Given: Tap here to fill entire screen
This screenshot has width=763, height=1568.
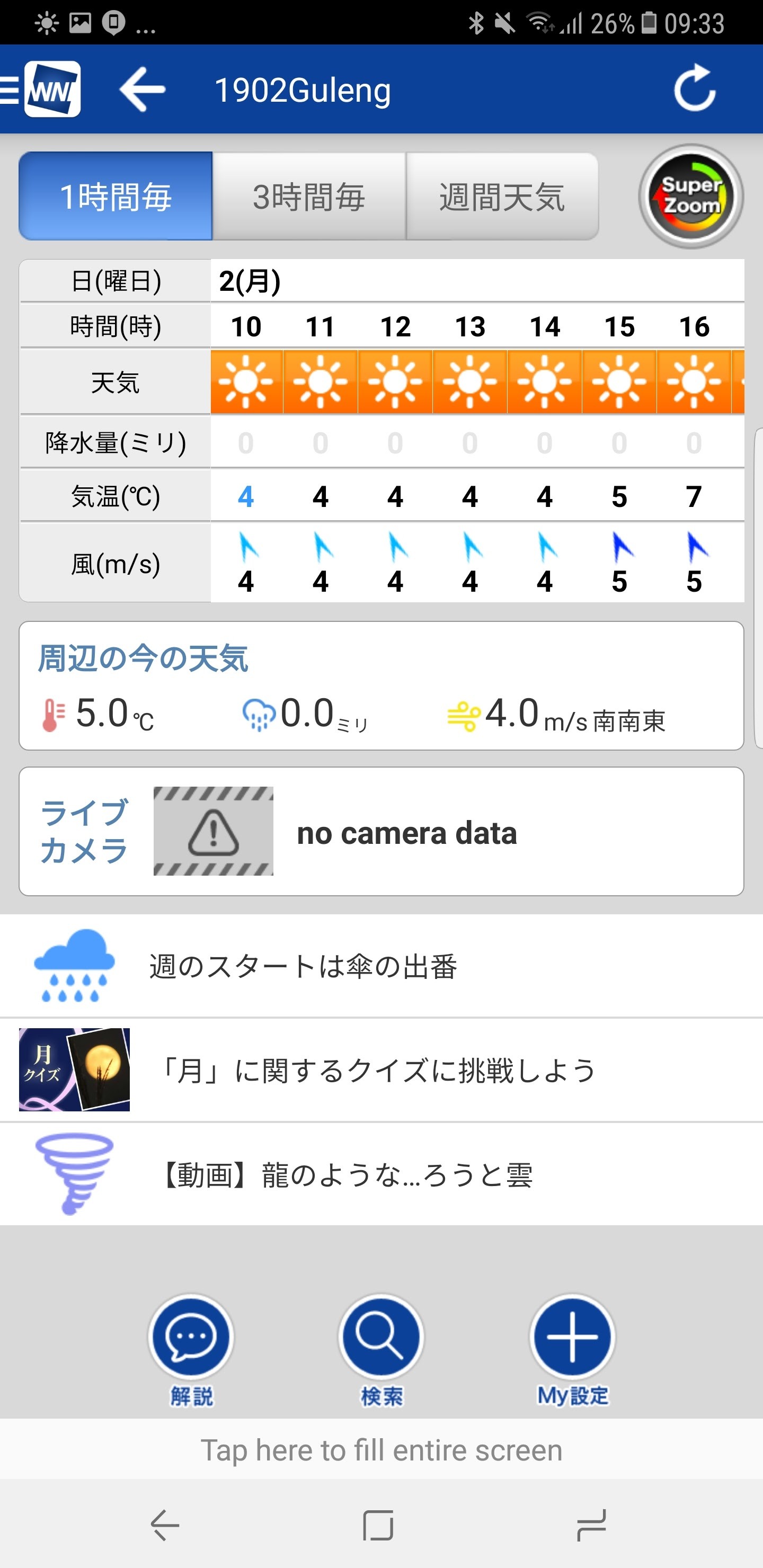Looking at the screenshot, I should pos(381,1450).
